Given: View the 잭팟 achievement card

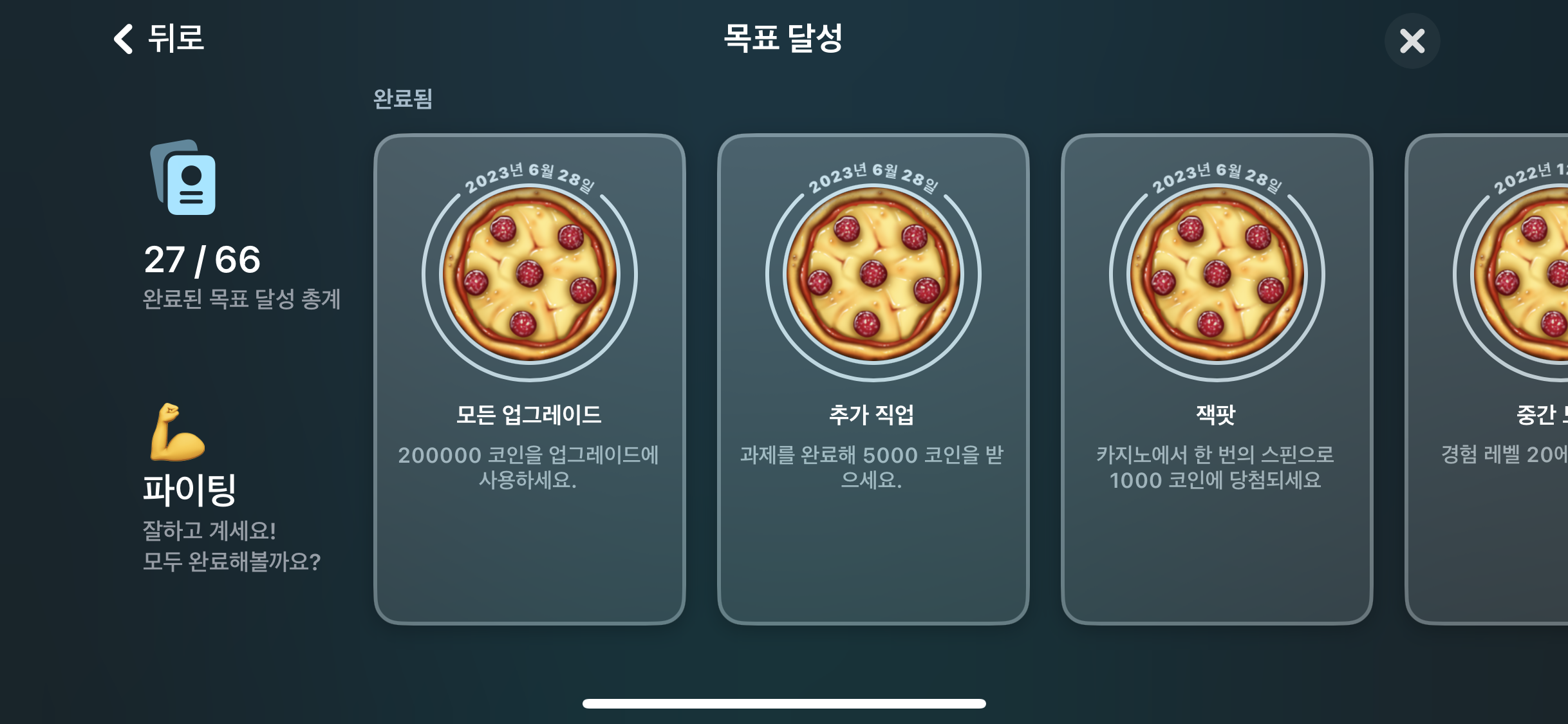Looking at the screenshot, I should (x=1217, y=378).
